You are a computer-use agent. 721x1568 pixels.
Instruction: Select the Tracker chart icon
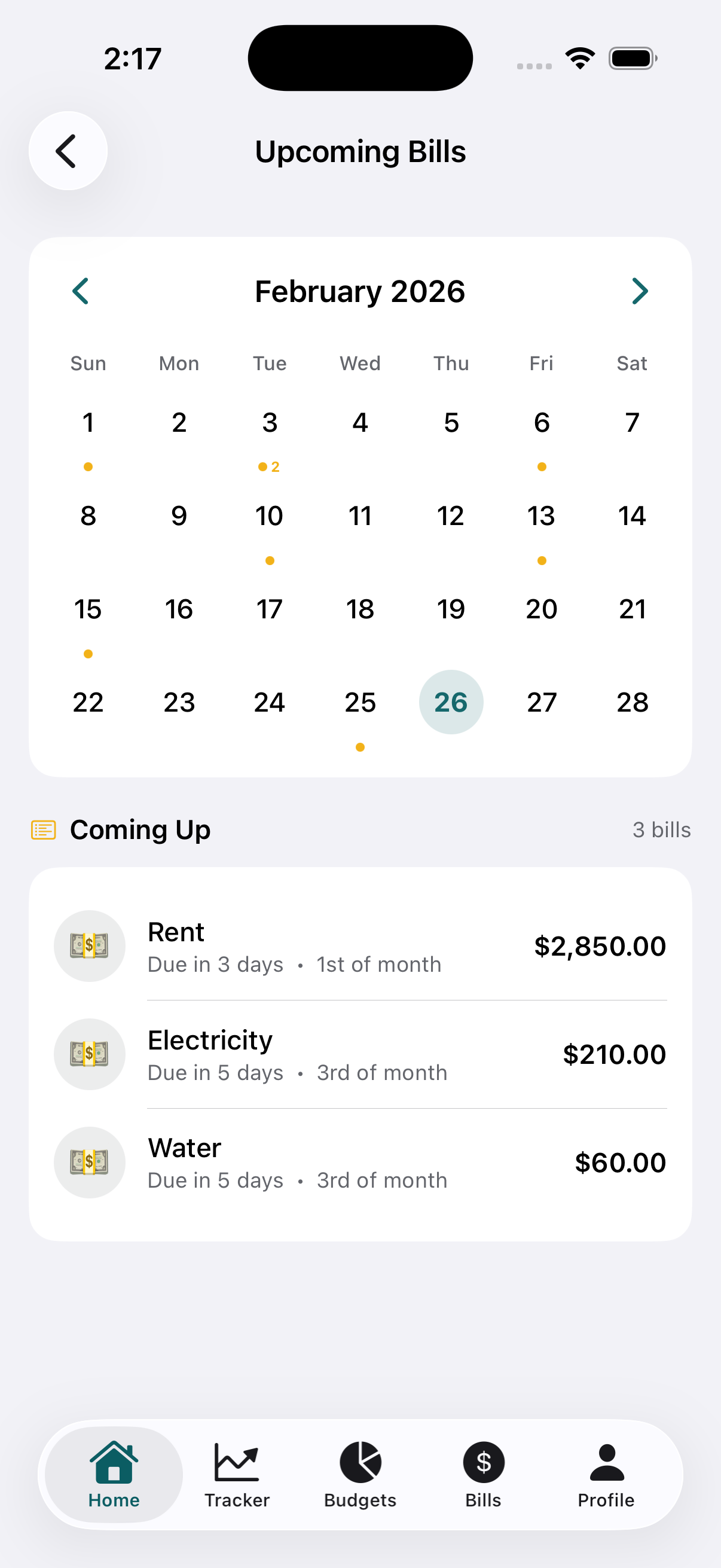click(237, 1462)
